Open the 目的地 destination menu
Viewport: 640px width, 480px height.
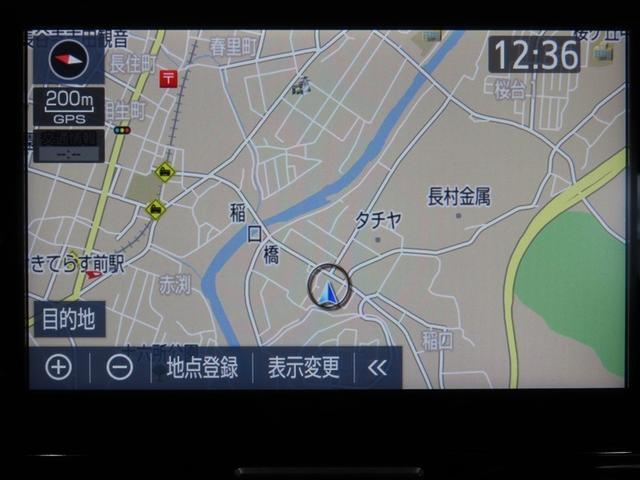click(69, 319)
